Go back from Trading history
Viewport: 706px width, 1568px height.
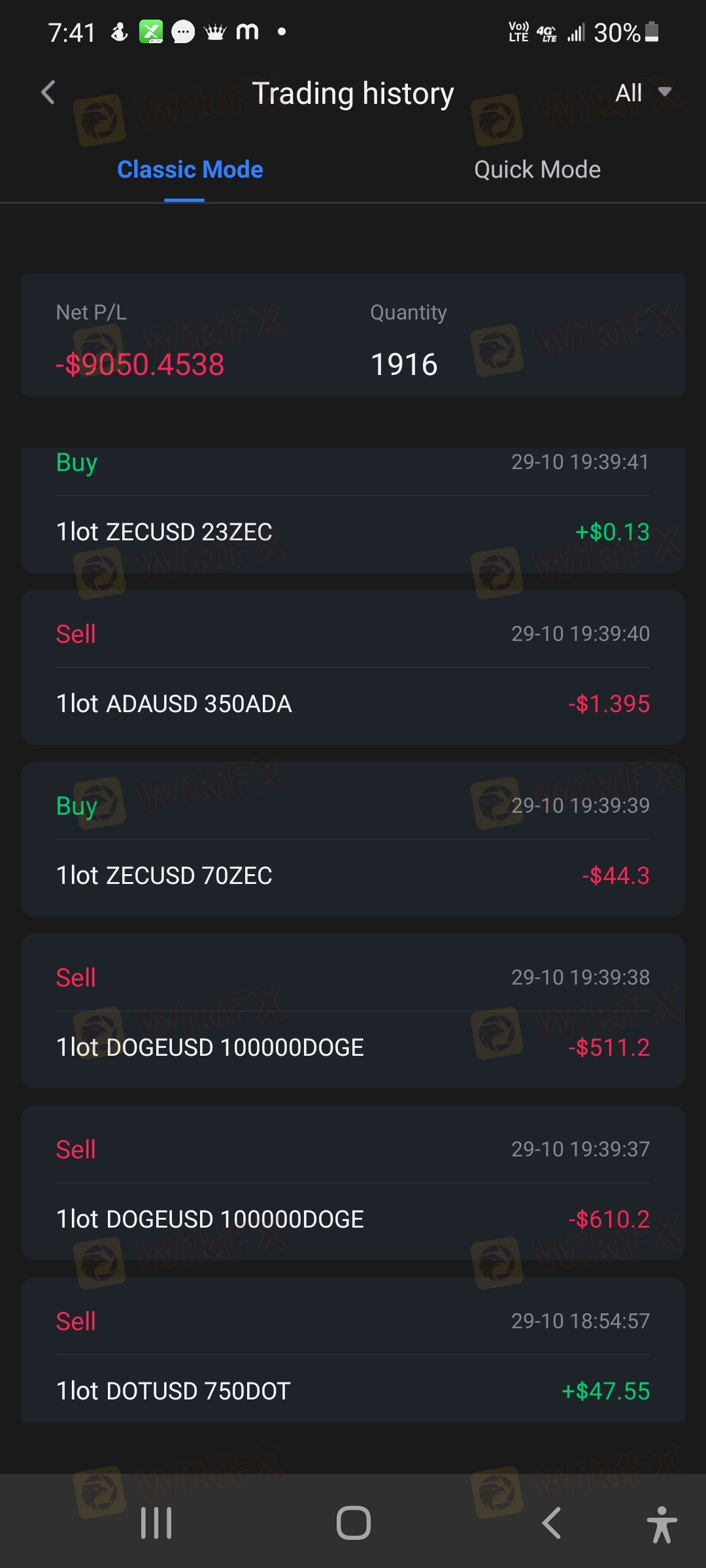[48, 93]
